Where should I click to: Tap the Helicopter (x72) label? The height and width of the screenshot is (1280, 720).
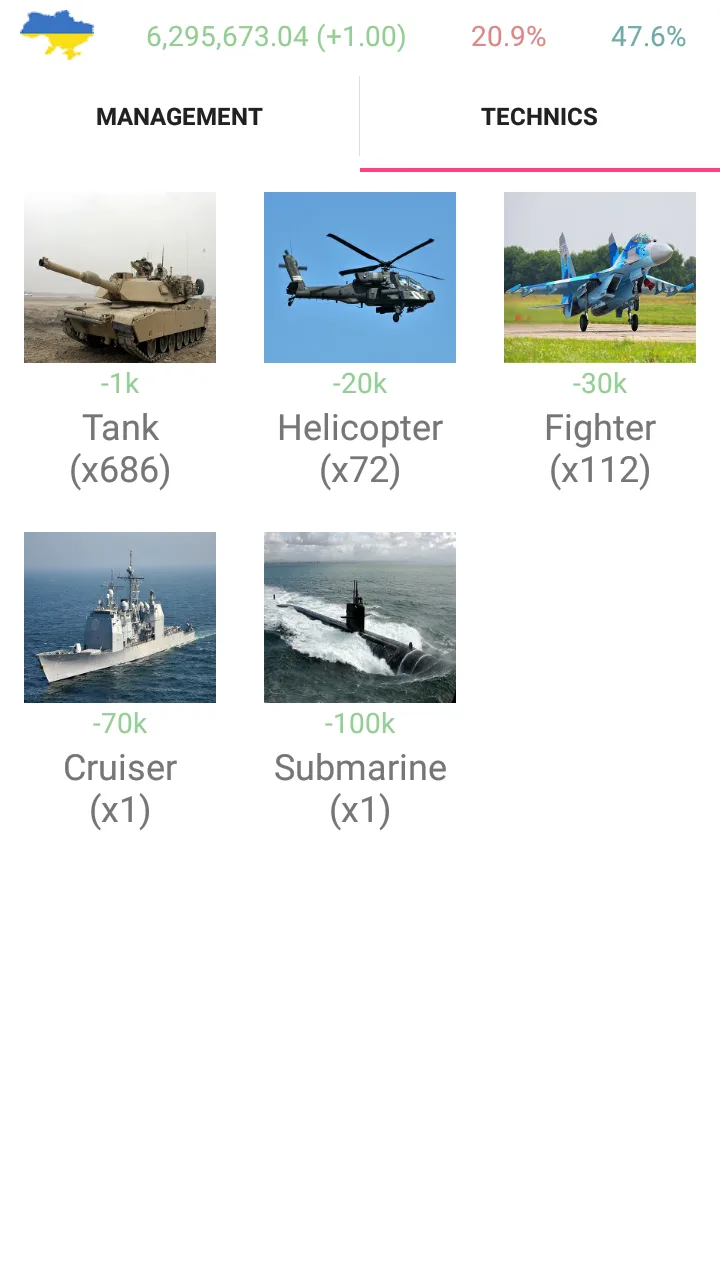coord(360,446)
